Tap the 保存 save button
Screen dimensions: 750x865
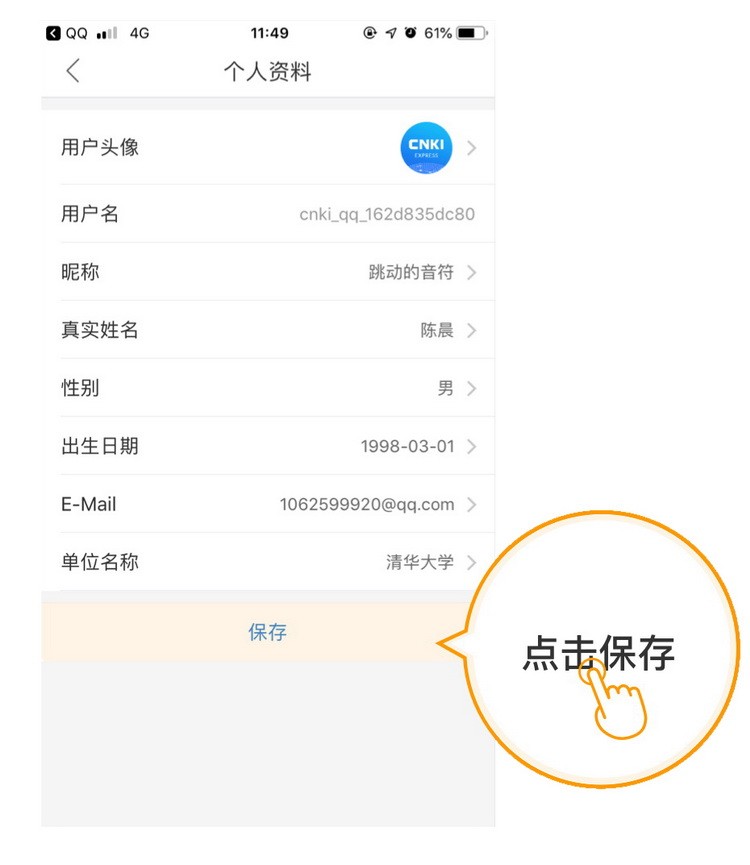267,632
